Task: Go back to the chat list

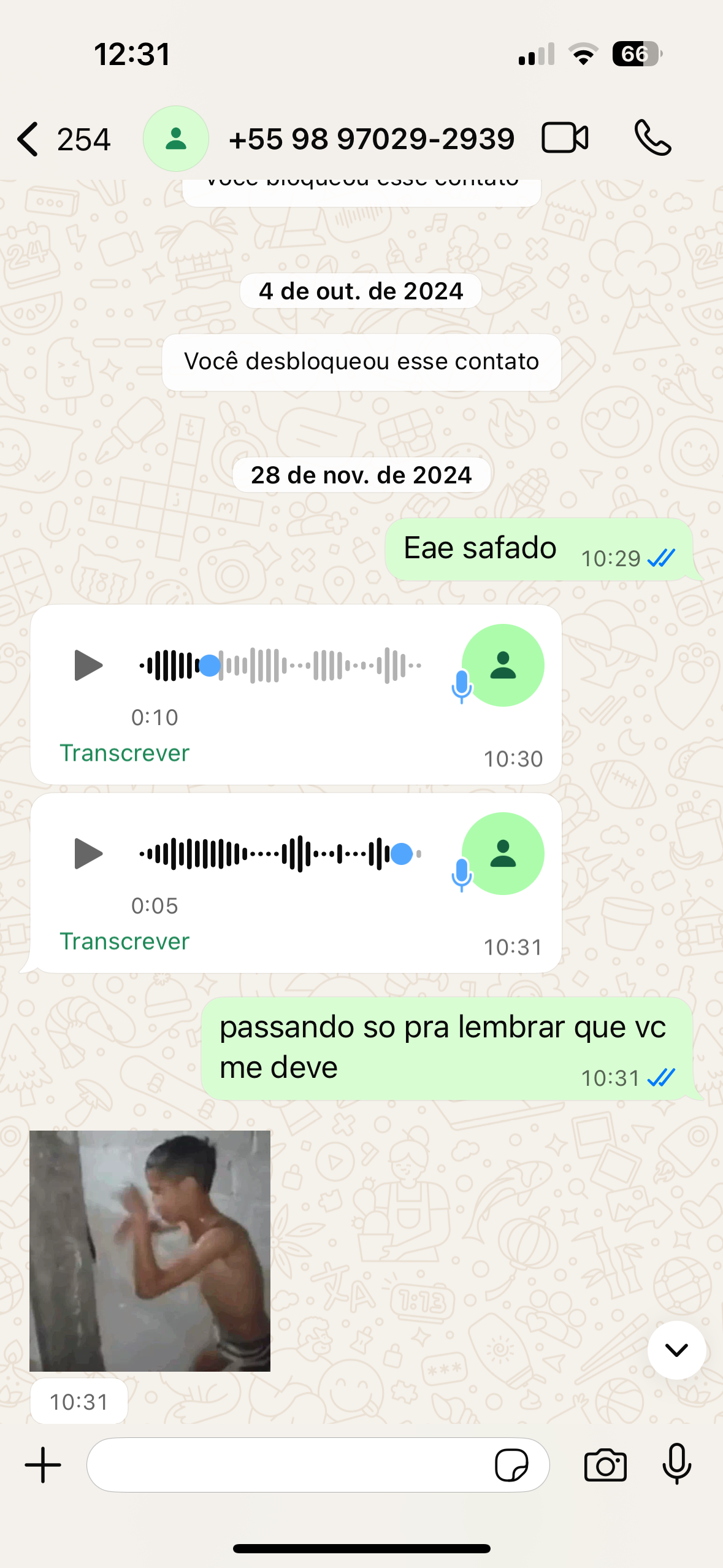Action: 28,139
